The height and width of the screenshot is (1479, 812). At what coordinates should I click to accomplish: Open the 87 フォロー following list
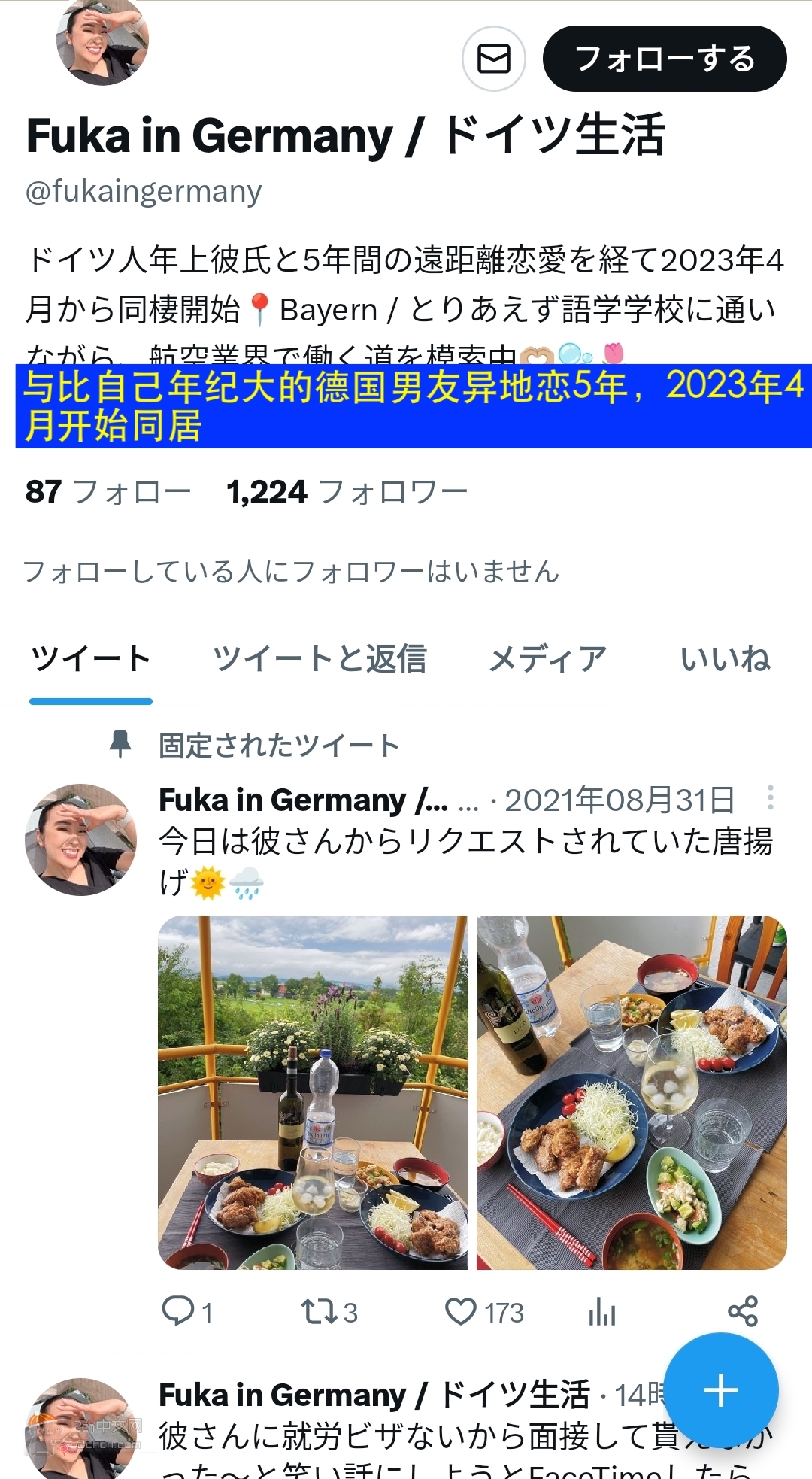108,492
